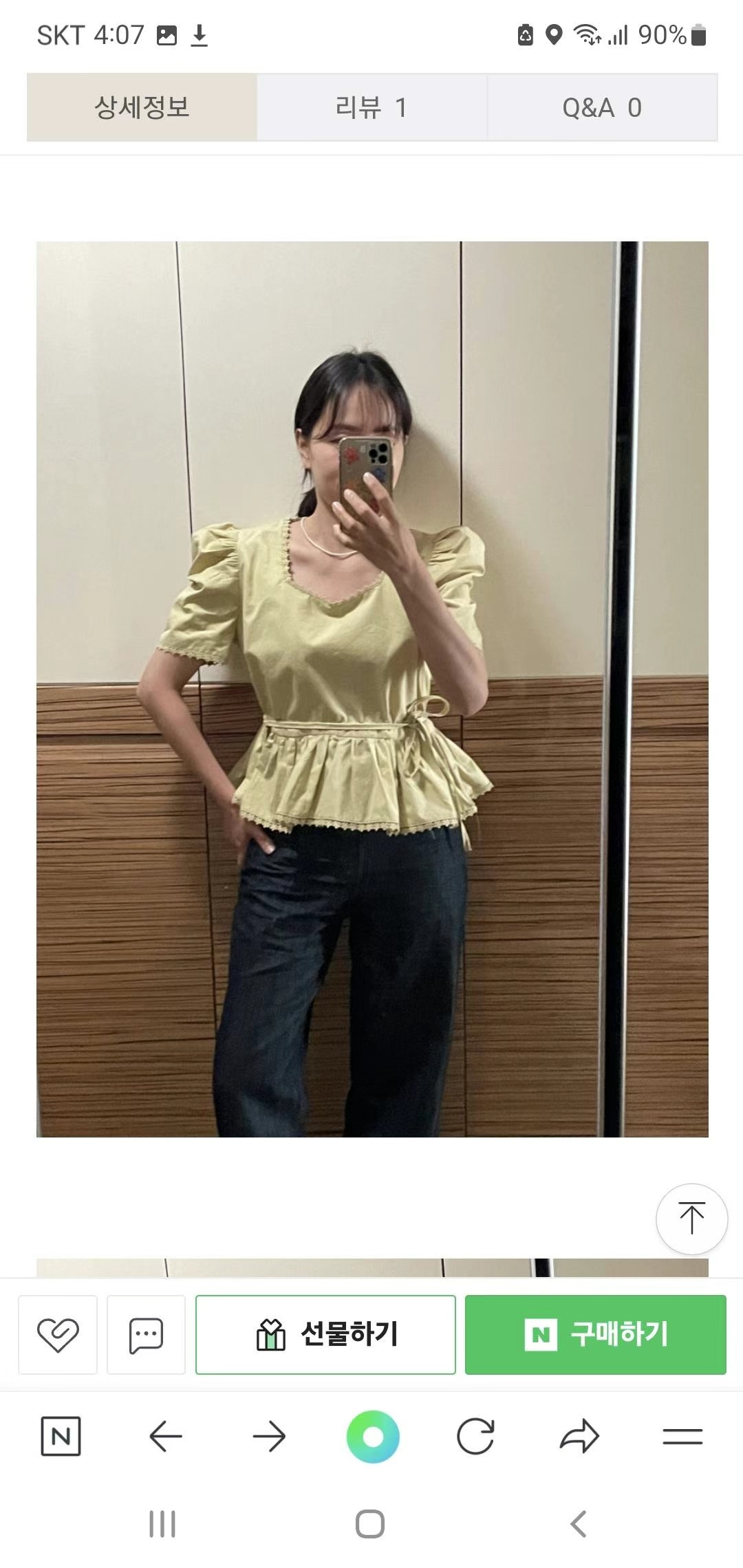Share this product page
Screen dimensions: 743x1568
click(x=579, y=1436)
